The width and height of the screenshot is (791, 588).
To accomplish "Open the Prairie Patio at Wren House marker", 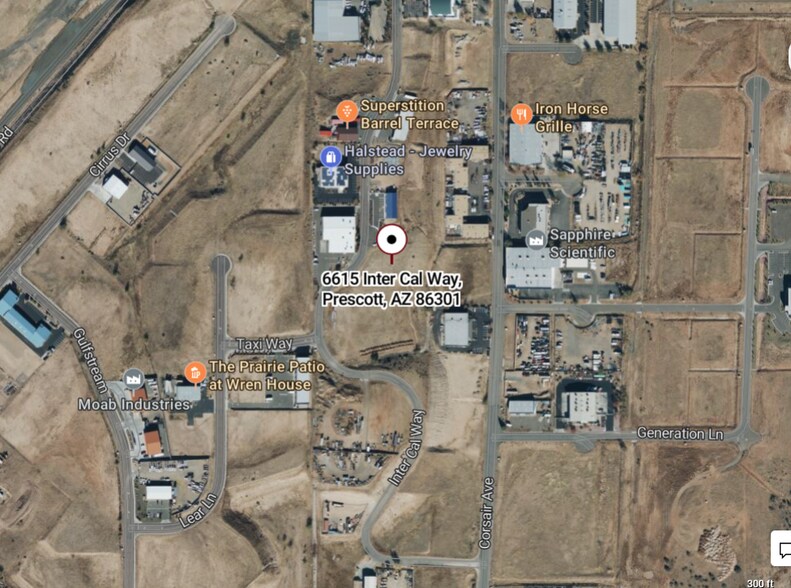I will pos(194,374).
